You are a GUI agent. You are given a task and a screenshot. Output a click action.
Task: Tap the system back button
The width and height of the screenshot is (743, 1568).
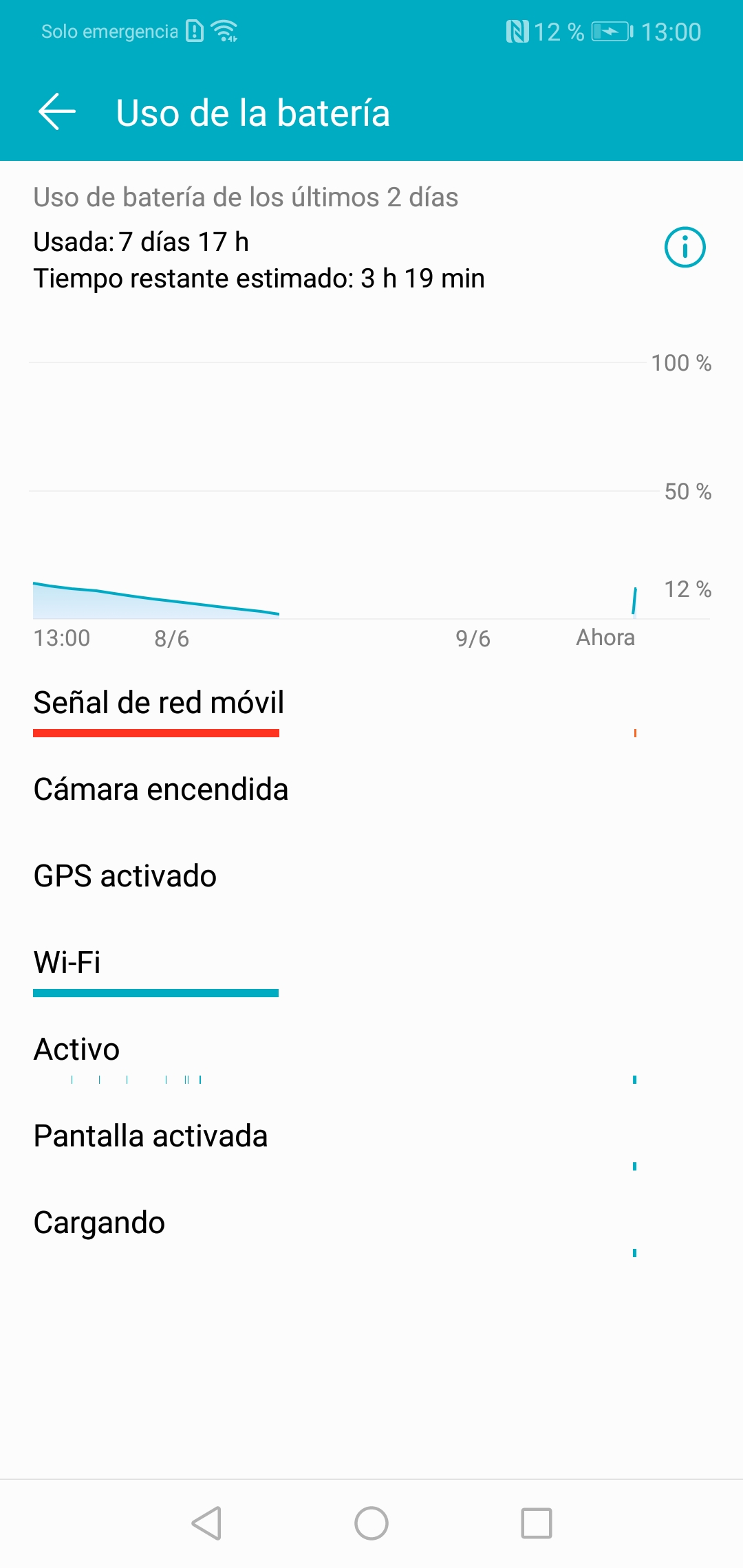[x=206, y=1523]
